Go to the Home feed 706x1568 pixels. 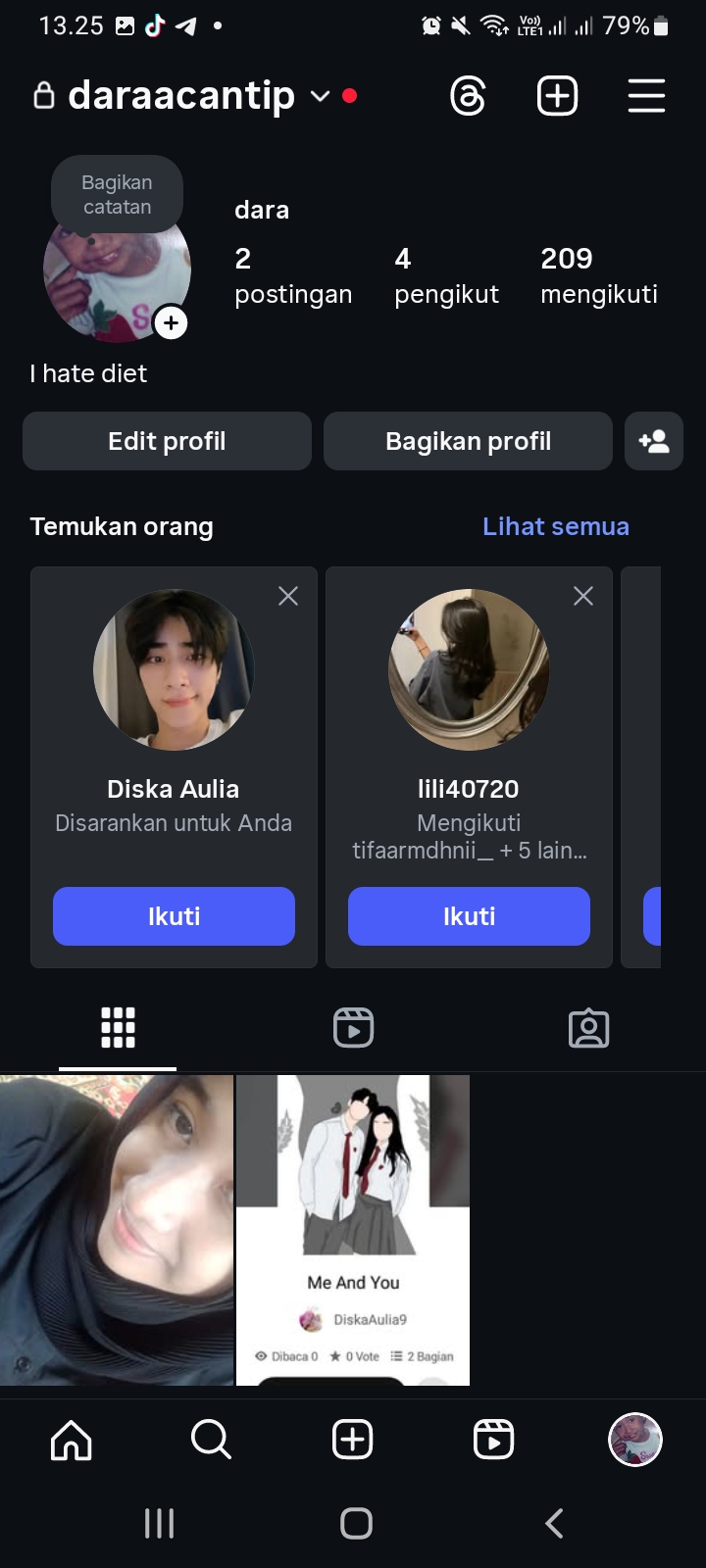point(71,1440)
